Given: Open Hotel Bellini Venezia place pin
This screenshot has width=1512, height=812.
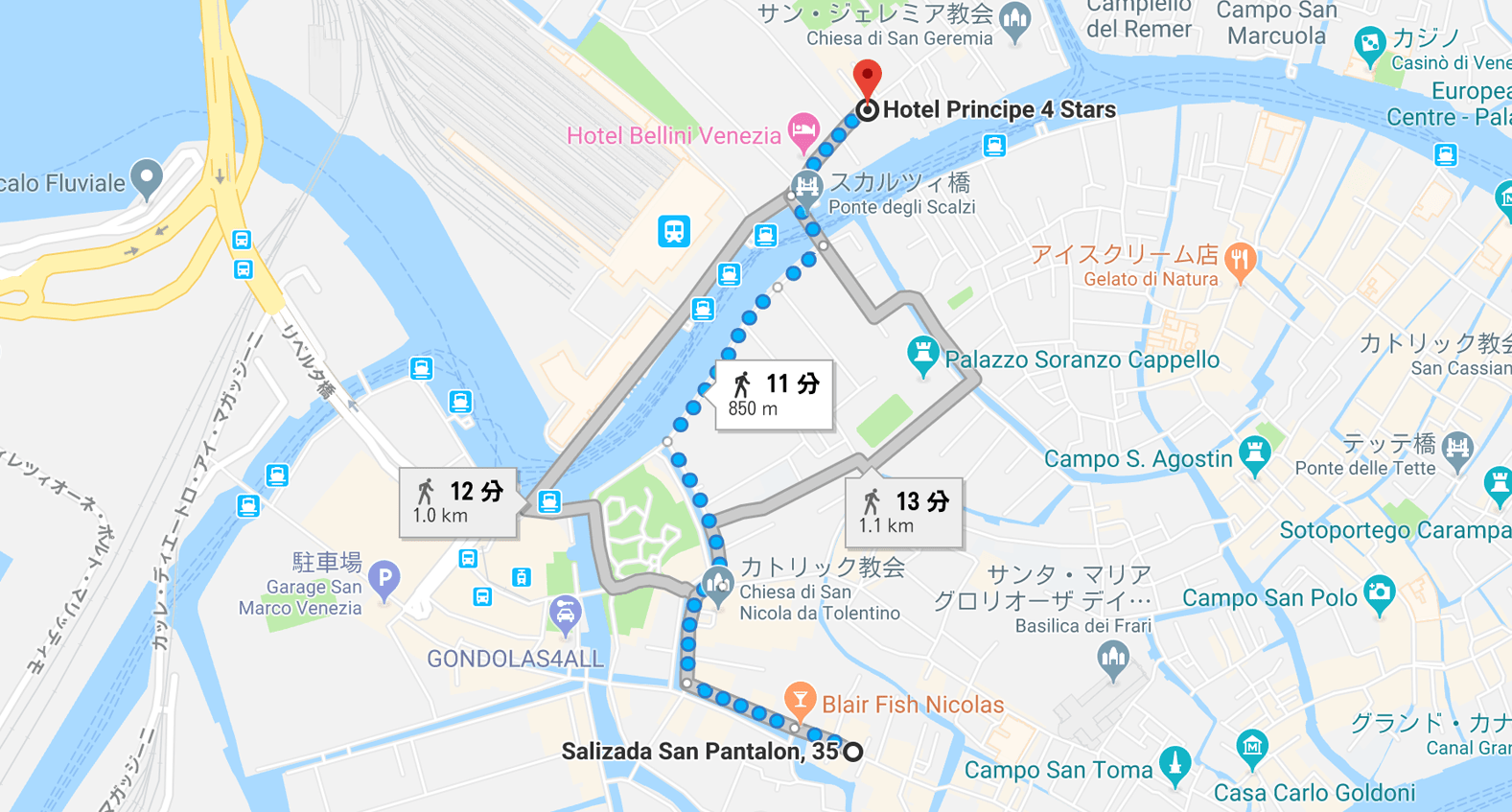Looking at the screenshot, I should pos(803,129).
